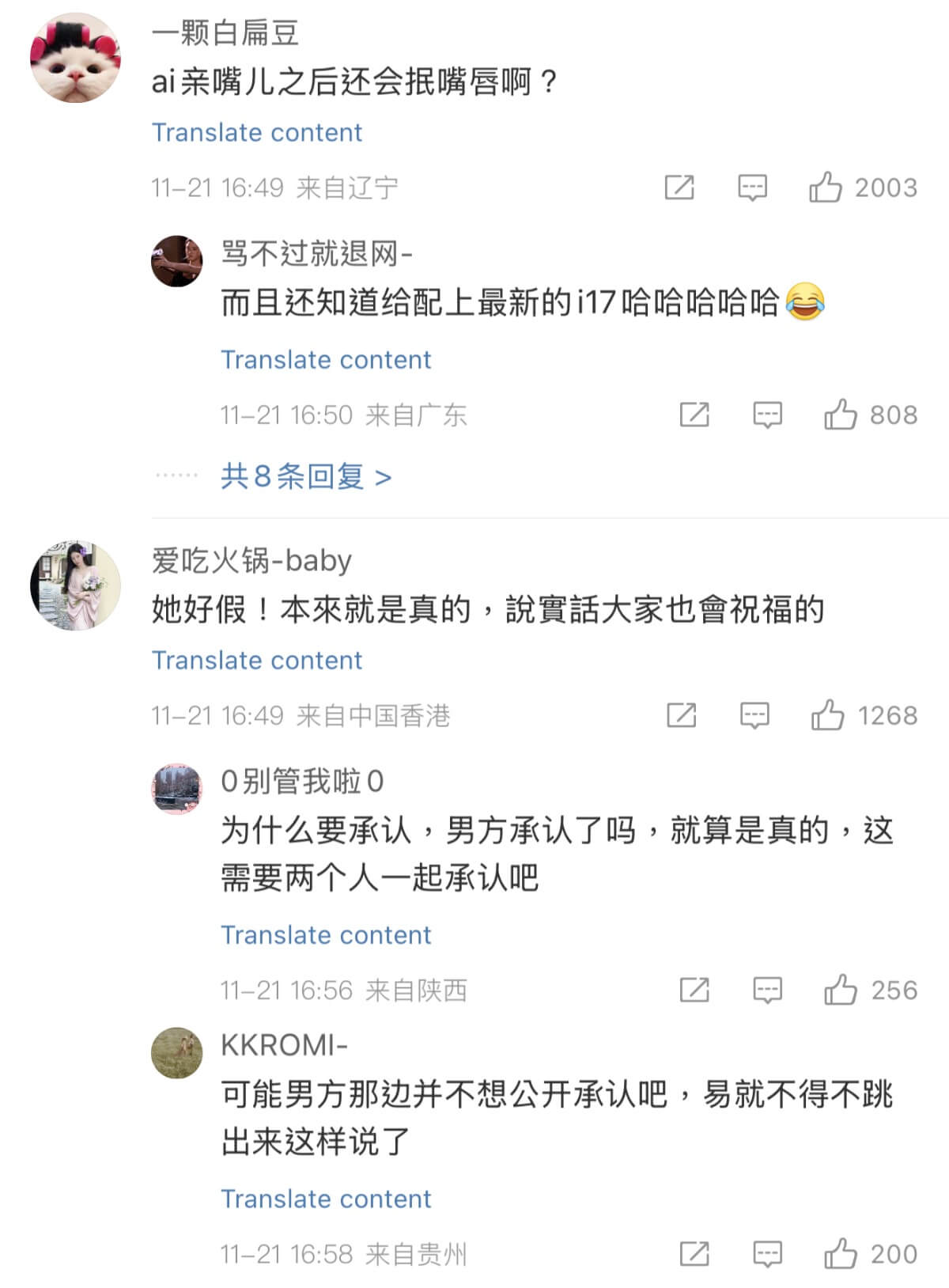Translate KKROMI-'s reply

[x=326, y=1199]
